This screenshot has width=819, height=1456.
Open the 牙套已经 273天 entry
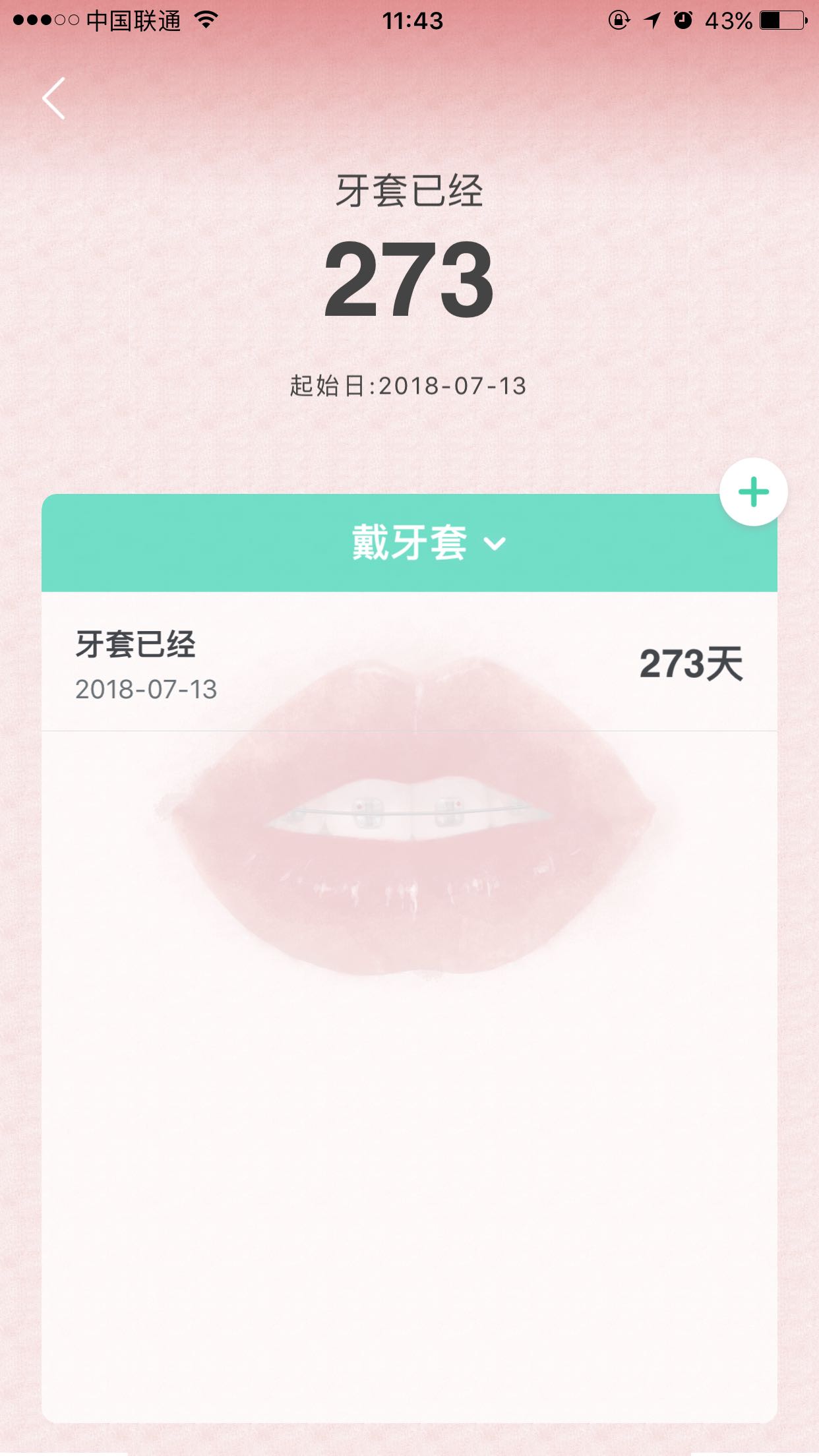click(409, 663)
